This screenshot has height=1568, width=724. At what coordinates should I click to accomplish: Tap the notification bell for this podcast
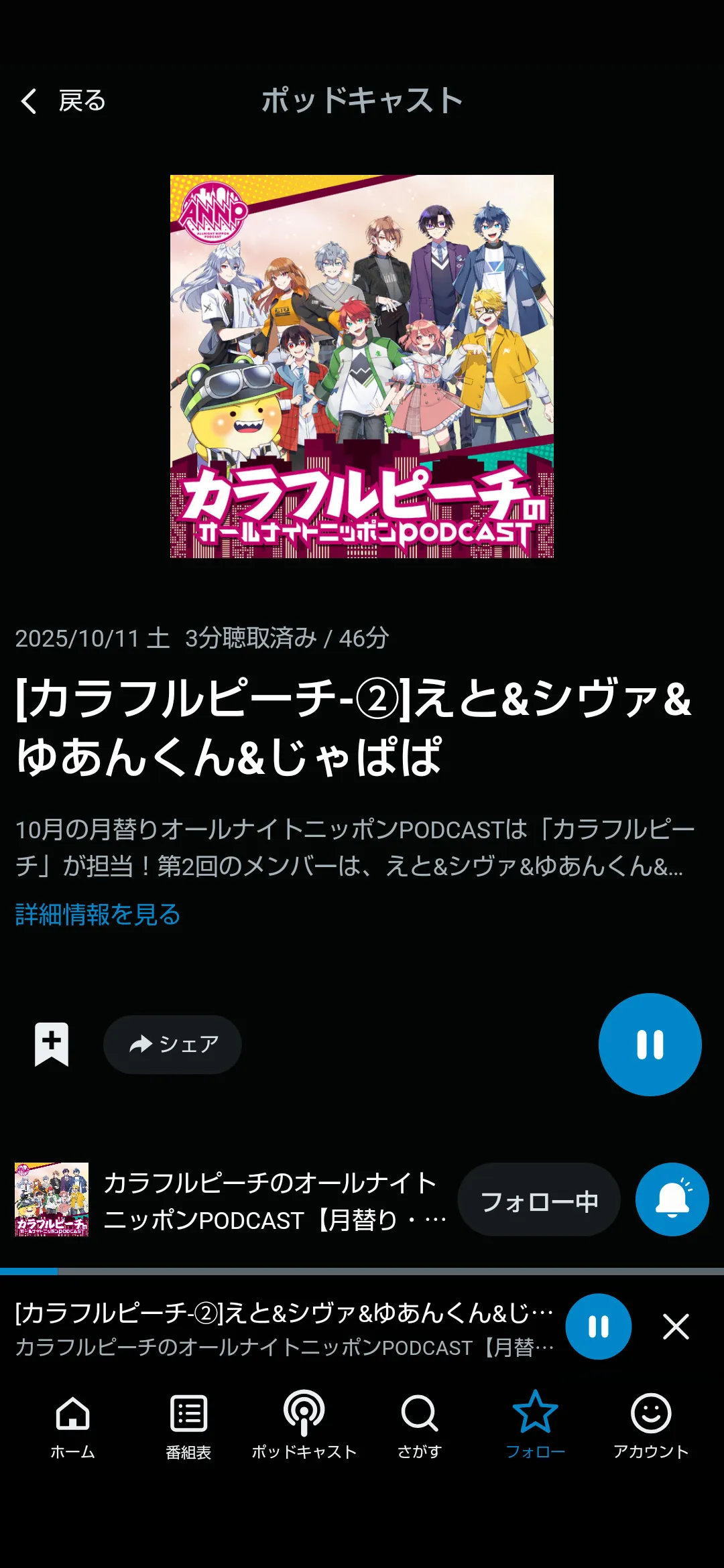(x=672, y=1199)
